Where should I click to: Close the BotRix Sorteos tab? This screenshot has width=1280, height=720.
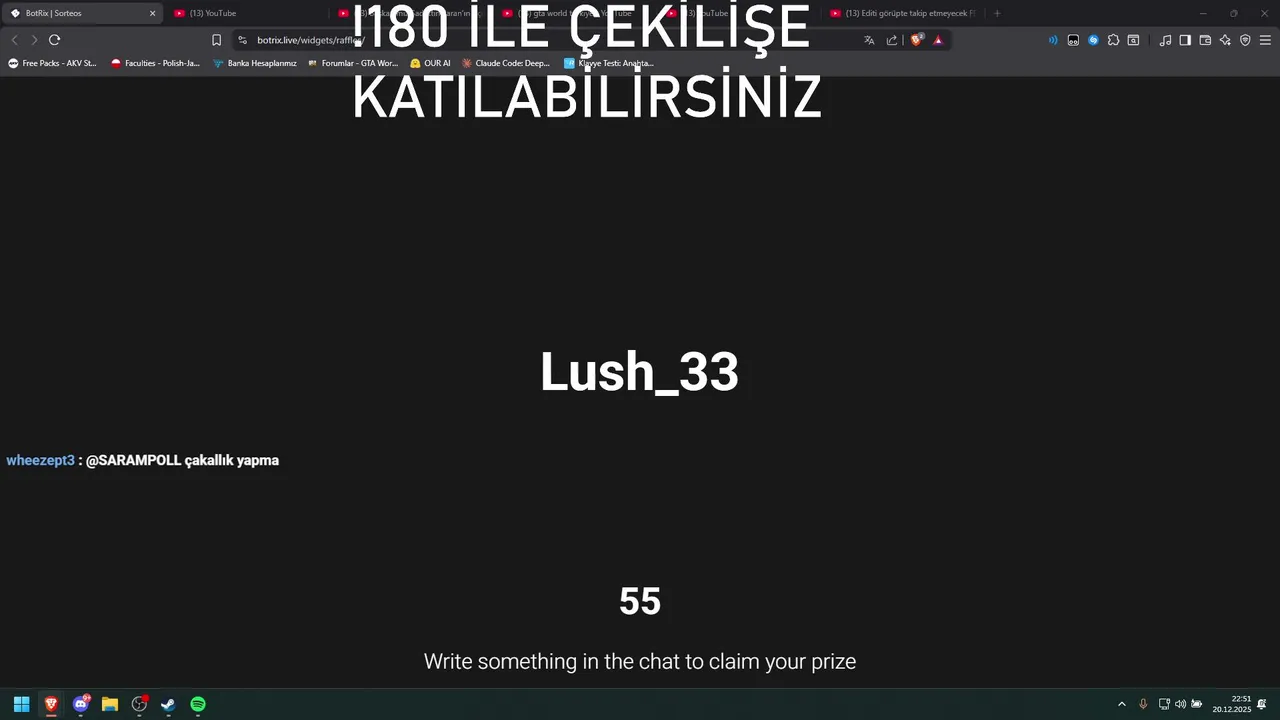pyautogui.click(x=152, y=13)
